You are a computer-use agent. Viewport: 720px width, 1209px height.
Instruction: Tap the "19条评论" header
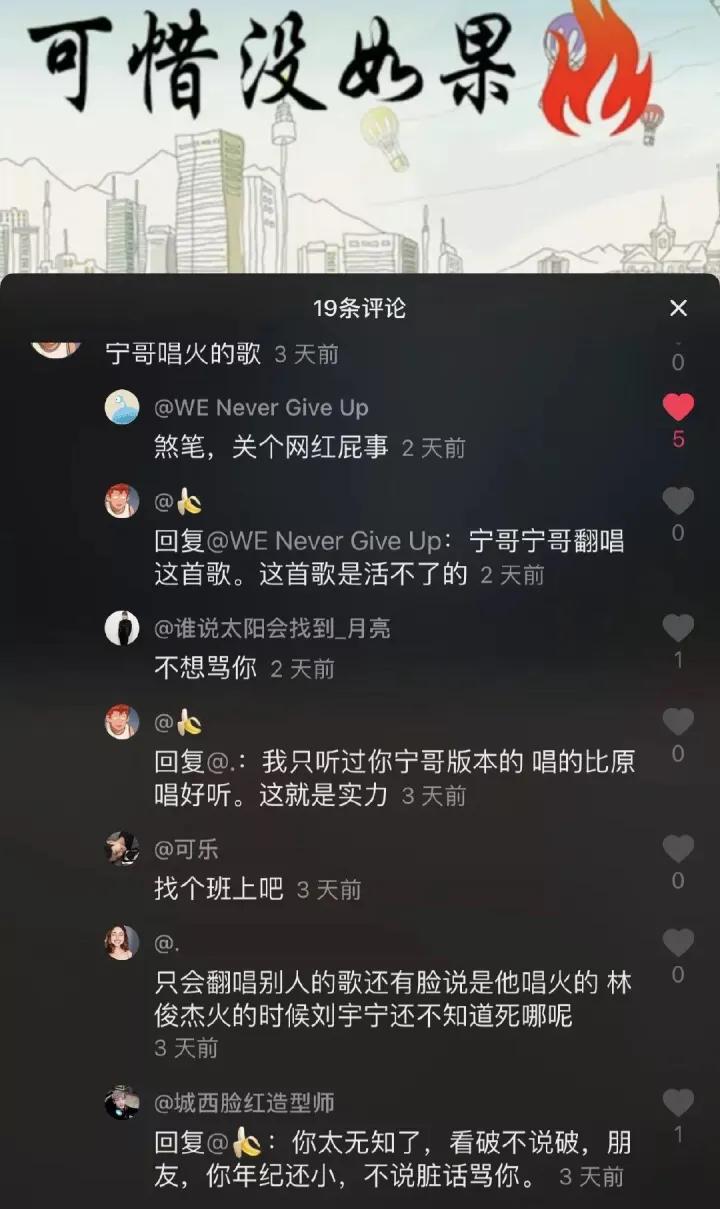358,308
